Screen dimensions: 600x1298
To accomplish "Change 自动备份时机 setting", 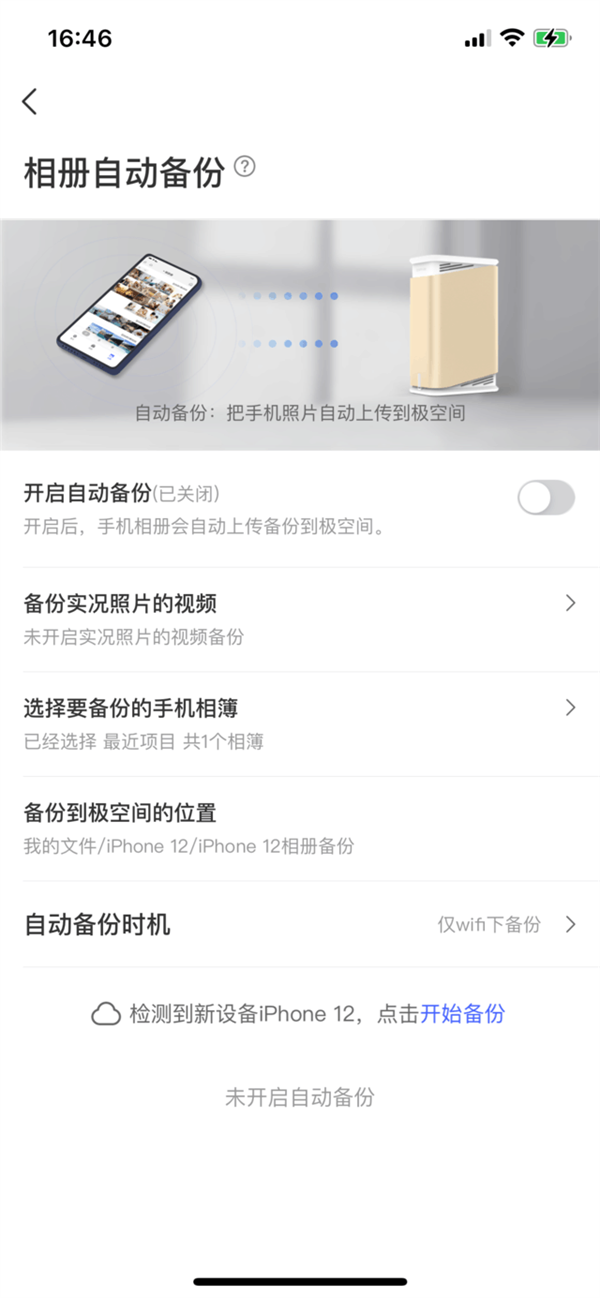I will (300, 924).
